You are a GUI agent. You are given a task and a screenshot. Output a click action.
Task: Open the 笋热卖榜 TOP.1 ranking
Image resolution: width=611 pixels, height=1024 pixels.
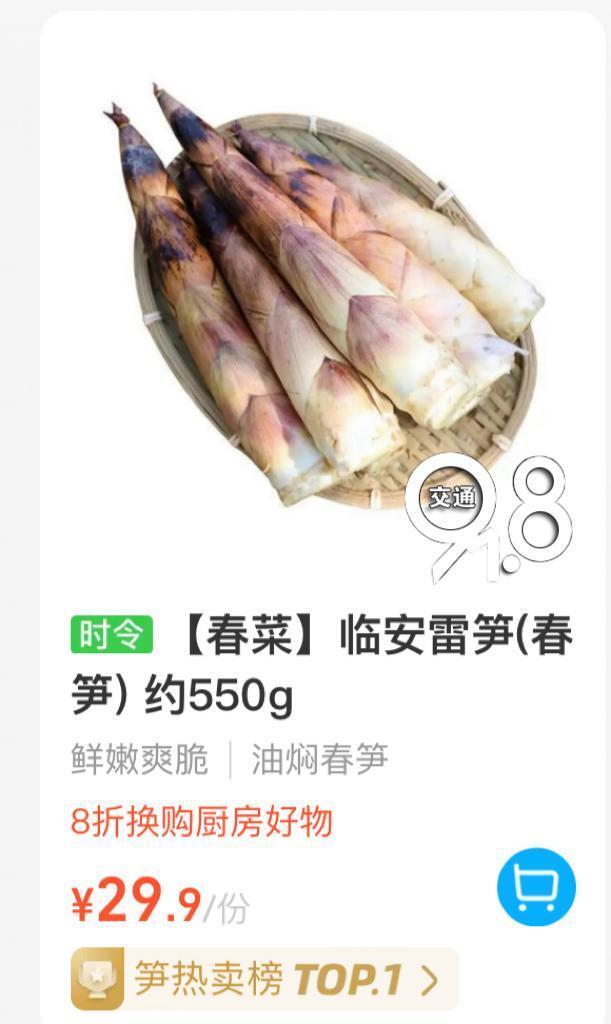click(265, 979)
